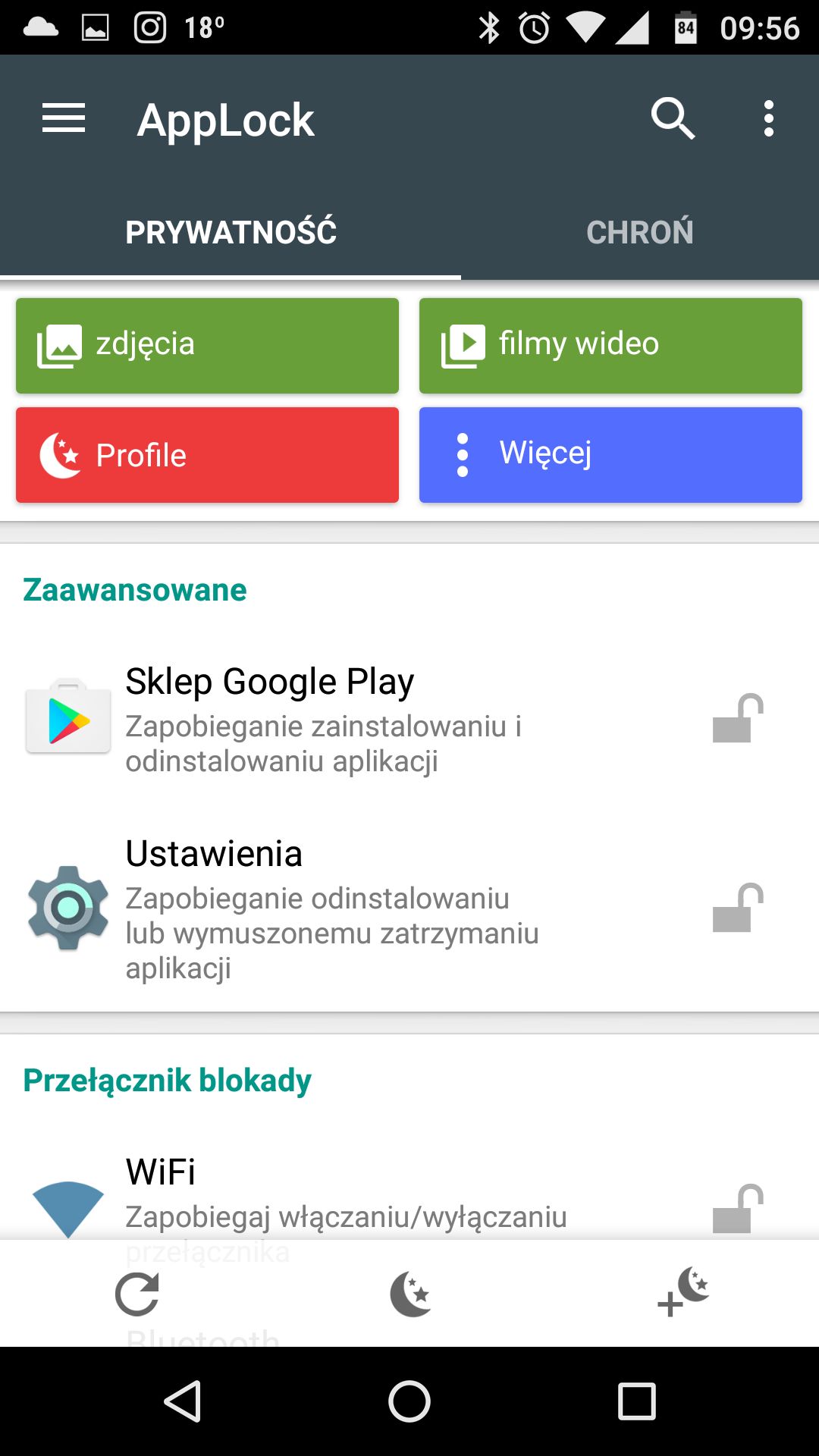Lock the Sklep Google Play app
The height and width of the screenshot is (1456, 819).
coord(737,718)
